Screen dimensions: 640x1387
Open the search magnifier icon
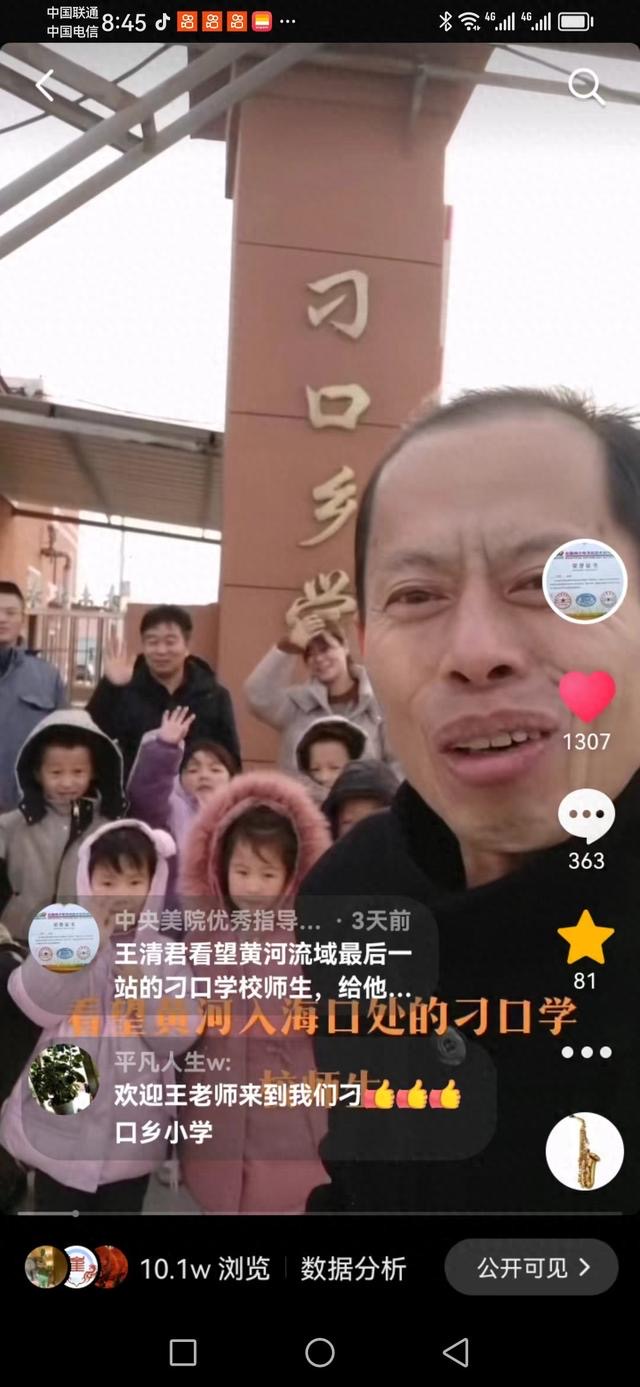(586, 88)
